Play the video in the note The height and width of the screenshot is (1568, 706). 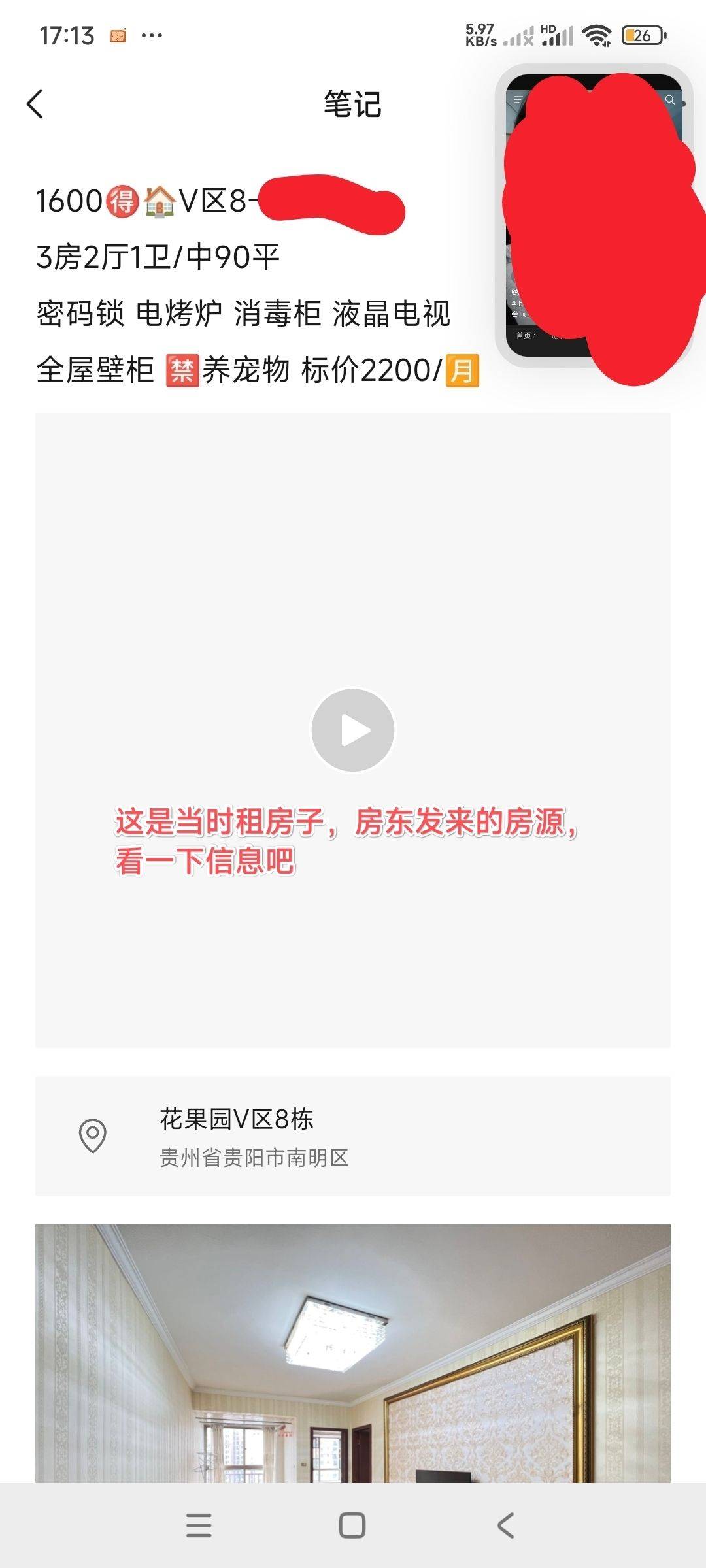pos(353,730)
